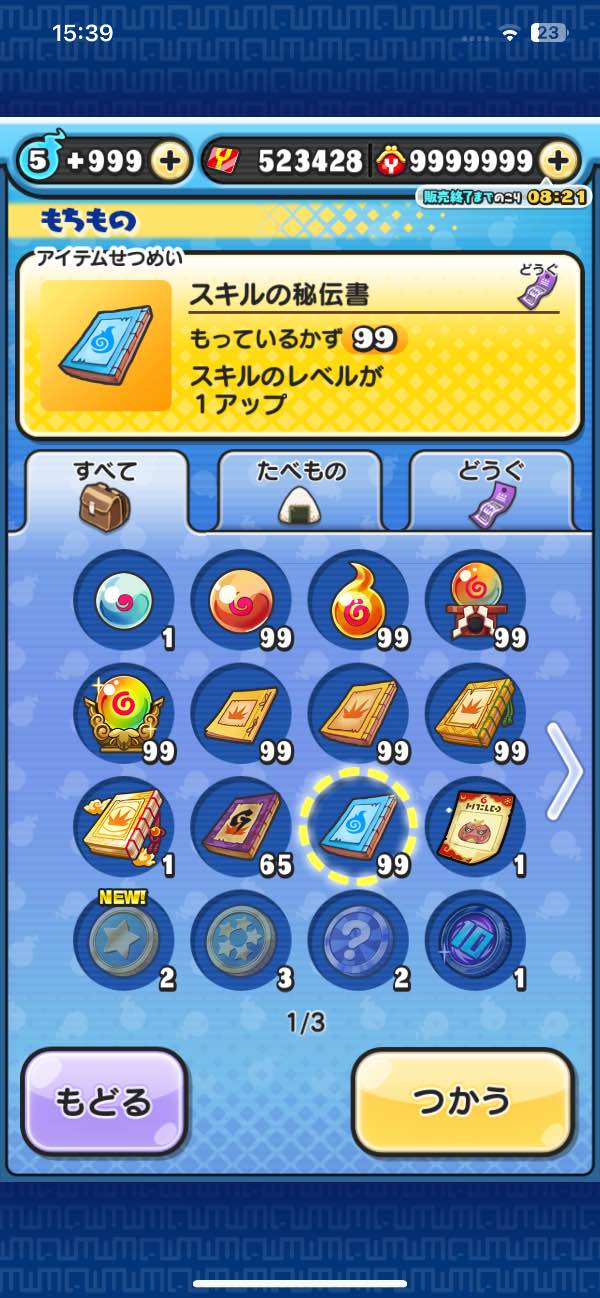Select the NEW star coin item
The height and width of the screenshot is (1298, 600).
point(124,940)
